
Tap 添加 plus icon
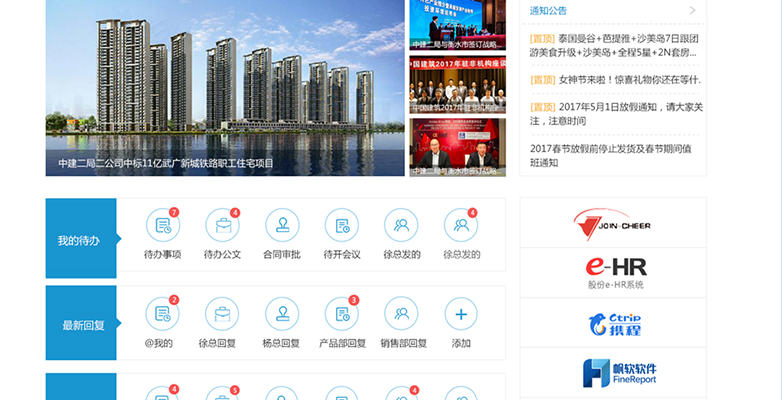pyautogui.click(x=460, y=315)
